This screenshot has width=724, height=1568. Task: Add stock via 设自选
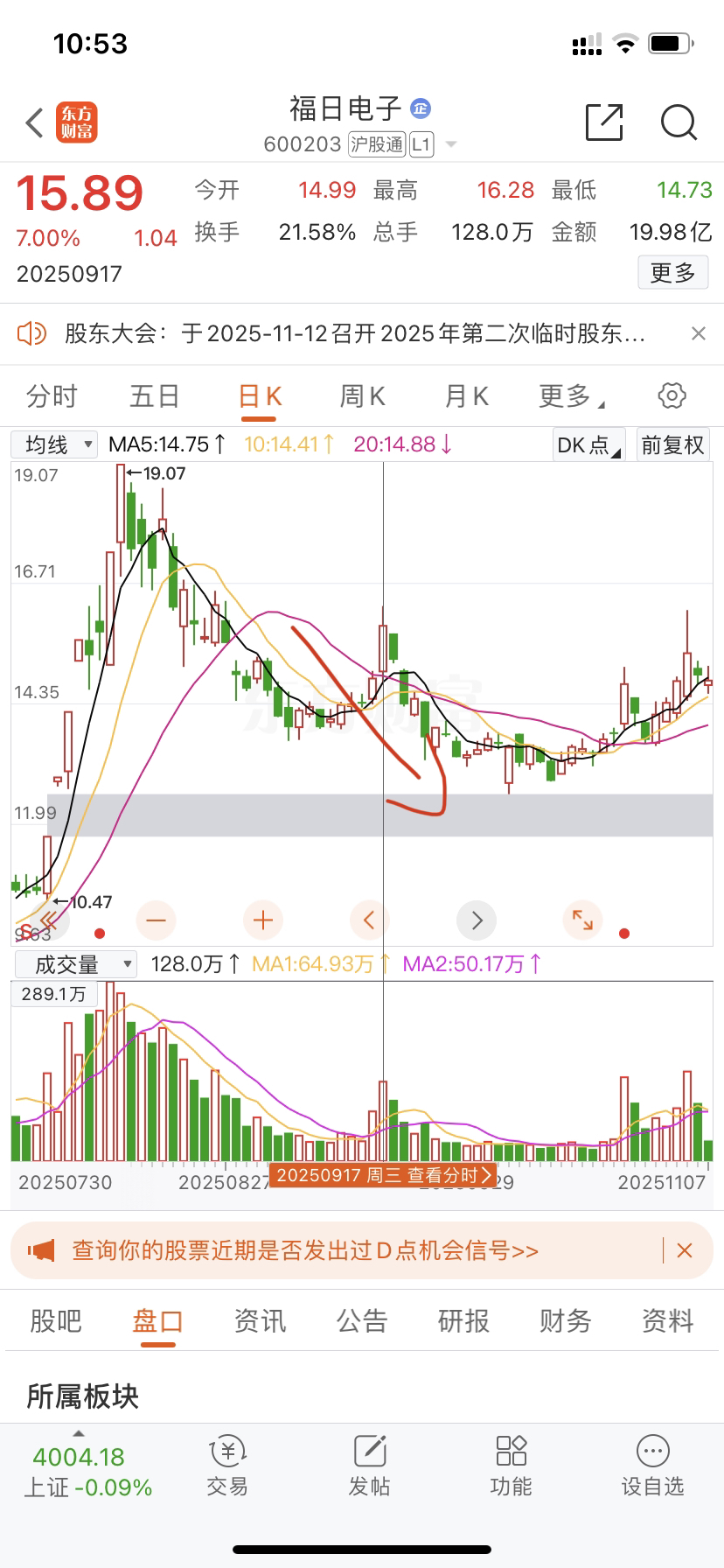pyautogui.click(x=652, y=1466)
